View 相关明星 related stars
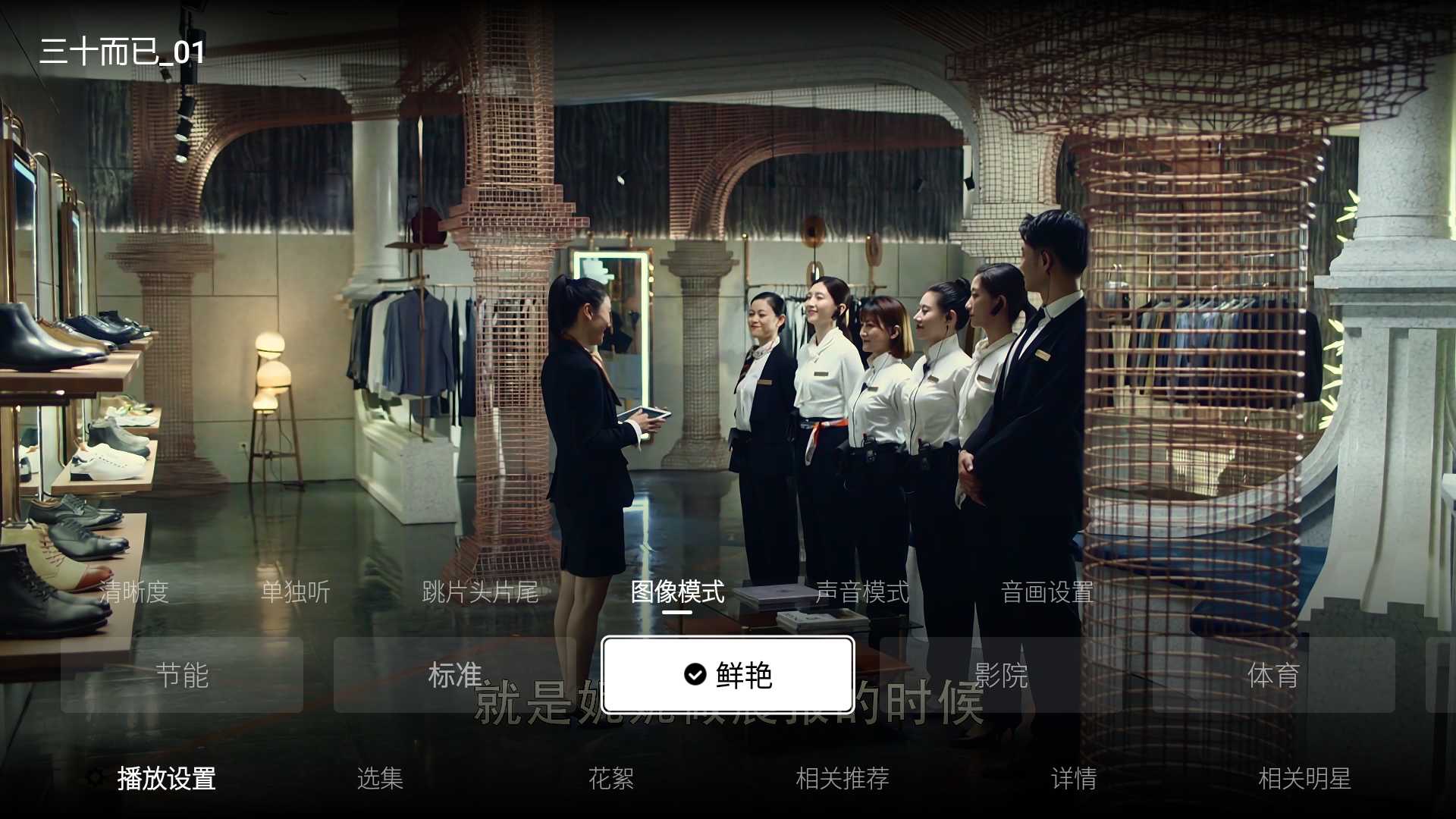The height and width of the screenshot is (819, 1456). tap(1304, 778)
